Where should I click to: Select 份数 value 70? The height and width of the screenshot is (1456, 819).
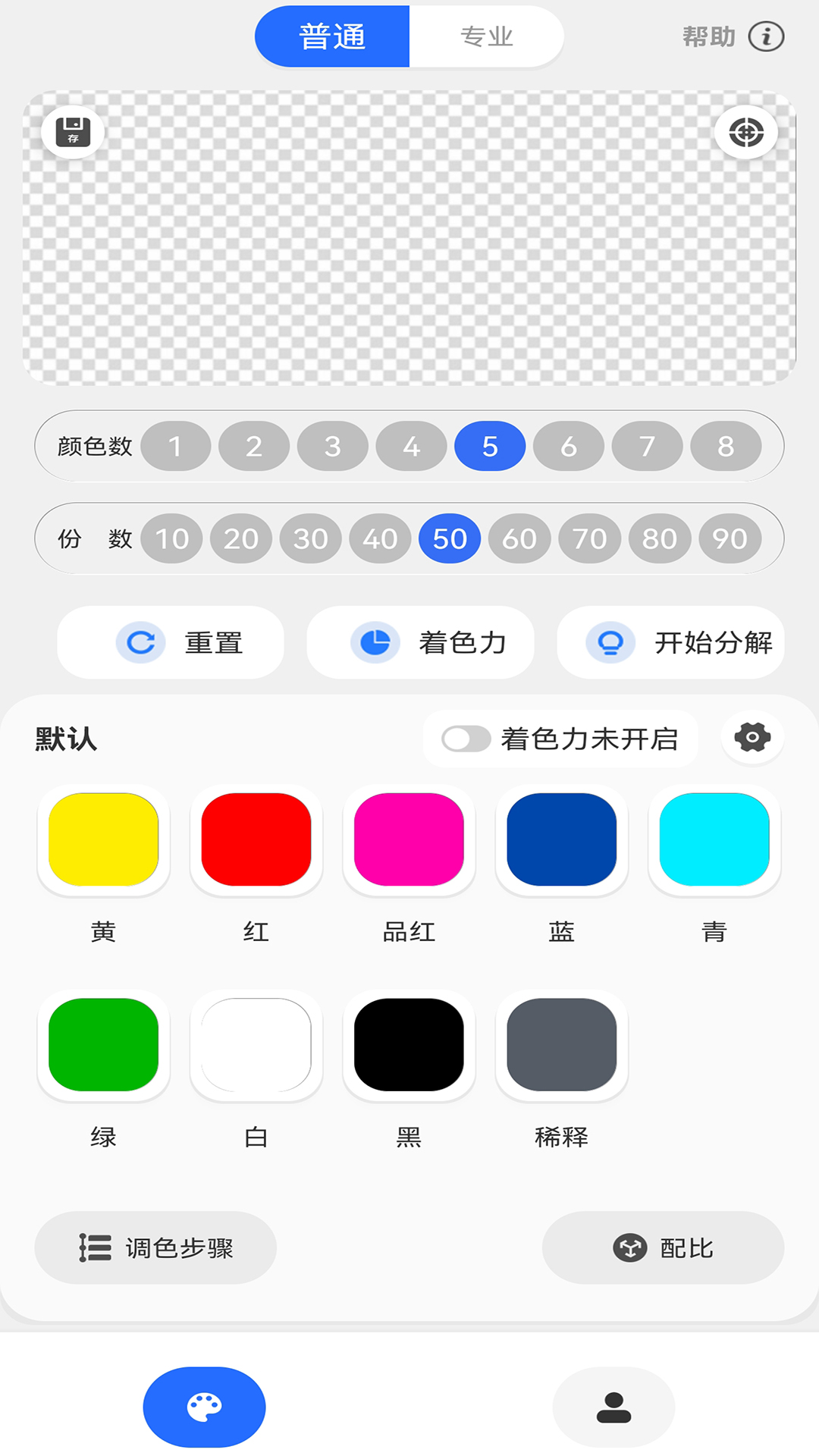589,538
